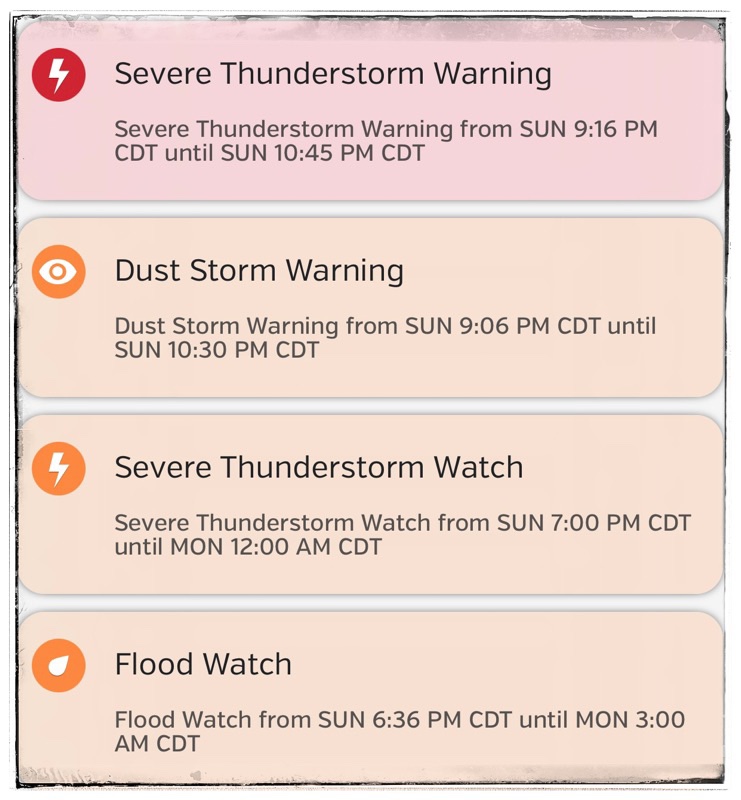The height and width of the screenshot is (800, 741).
Task: Select the Severe Thunderstorm Watch card
Action: [x=370, y=500]
